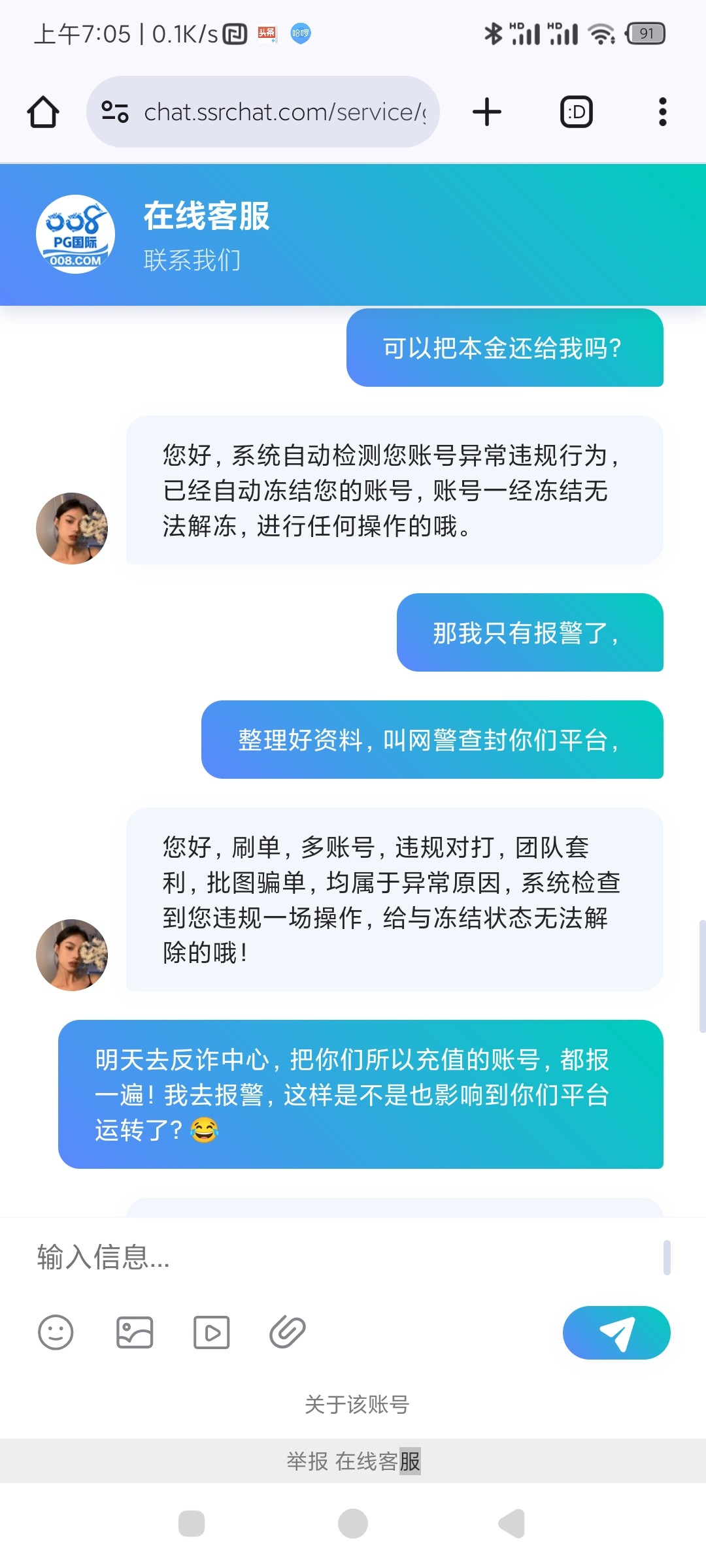Go to the browser home page

tap(43, 112)
